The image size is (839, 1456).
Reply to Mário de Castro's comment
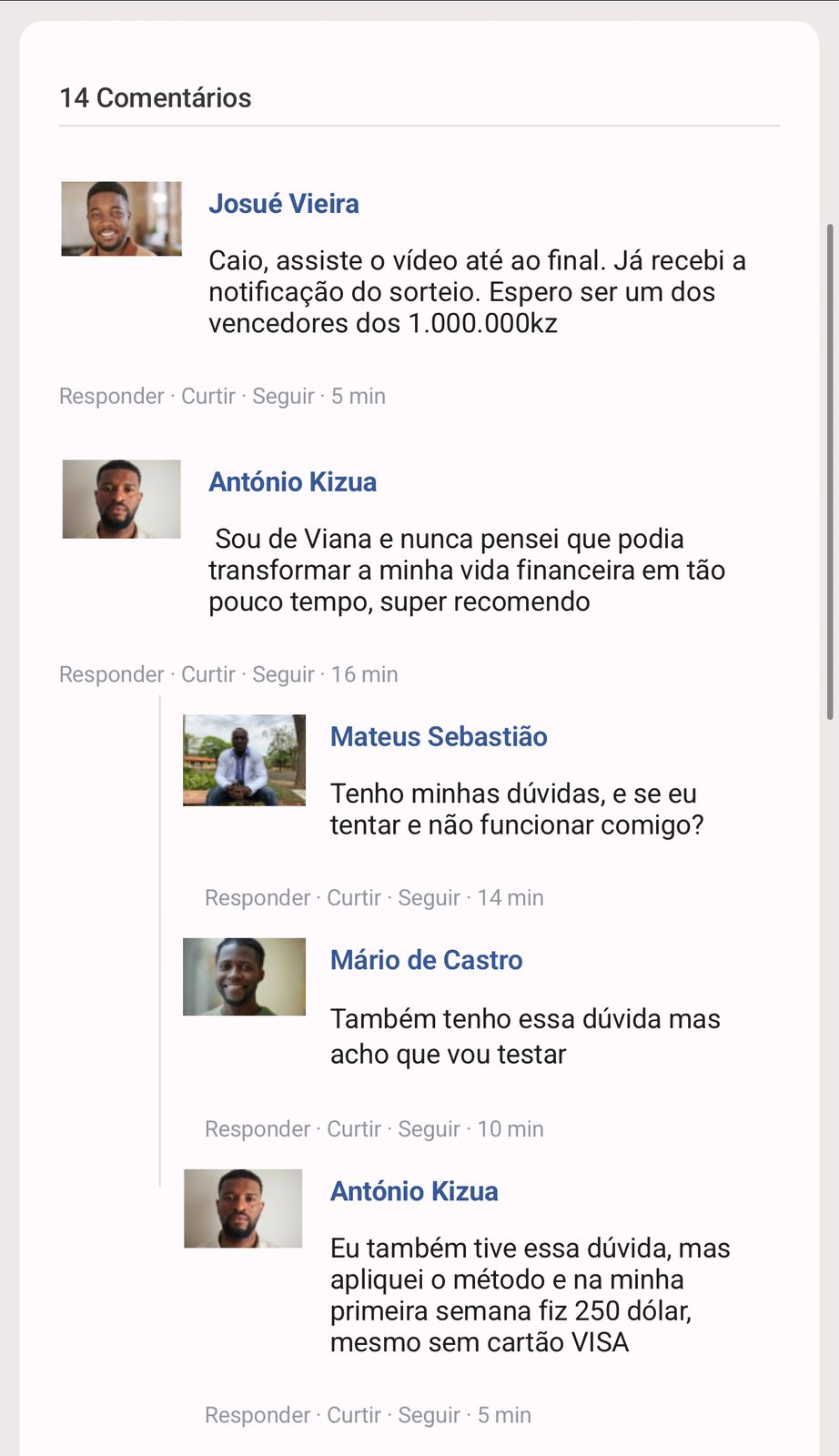point(257,1129)
